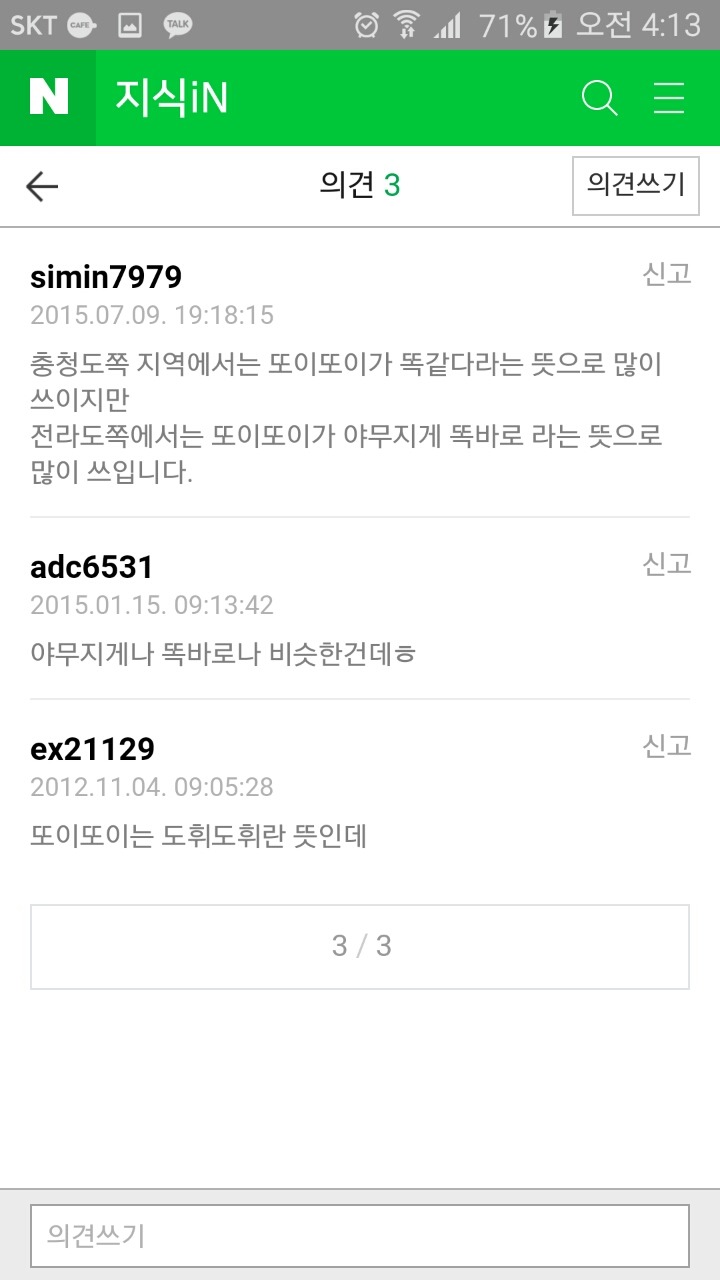
Task: Go back using the arrow icon
Action: click(x=42, y=186)
